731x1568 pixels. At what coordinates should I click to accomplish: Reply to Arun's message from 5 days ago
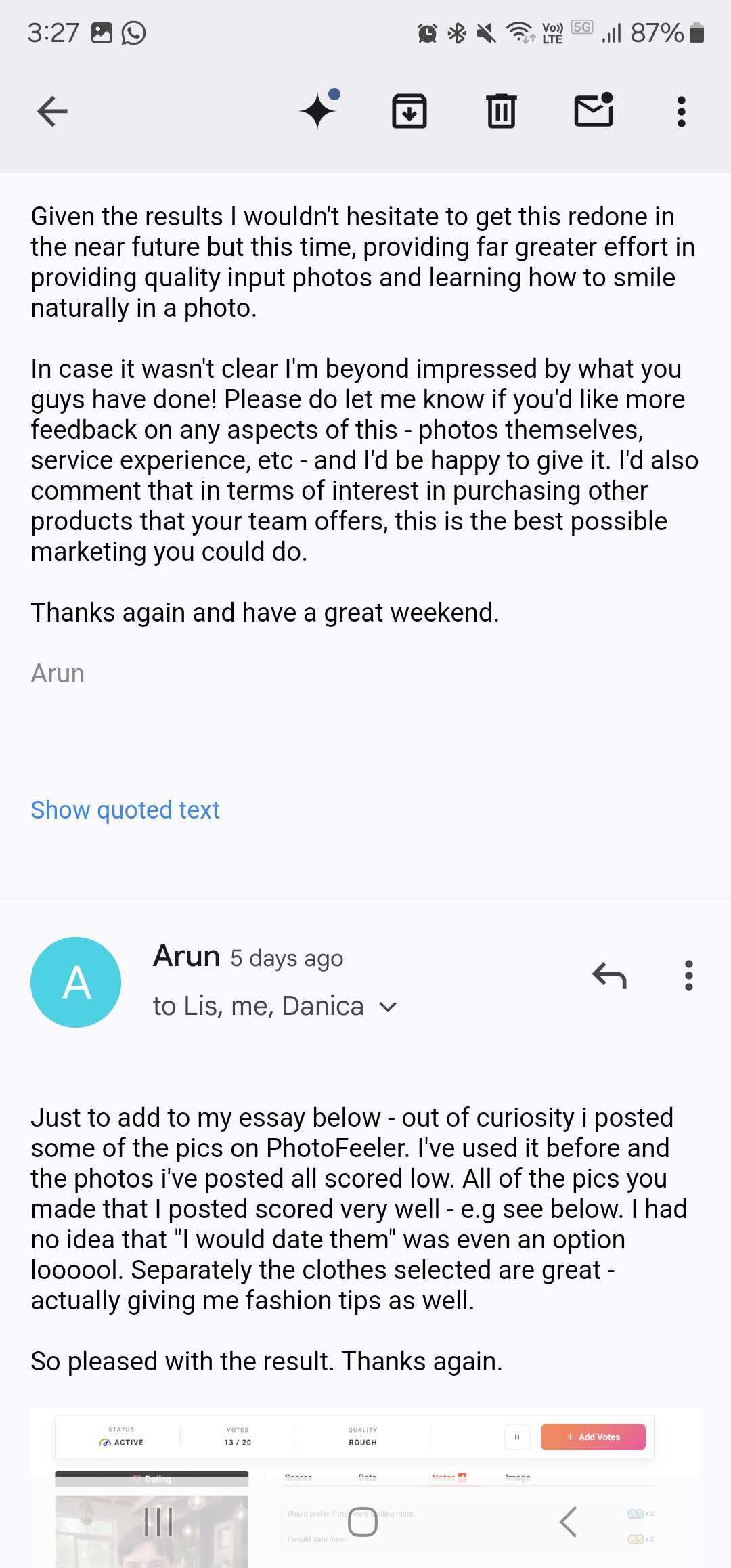[x=609, y=976]
